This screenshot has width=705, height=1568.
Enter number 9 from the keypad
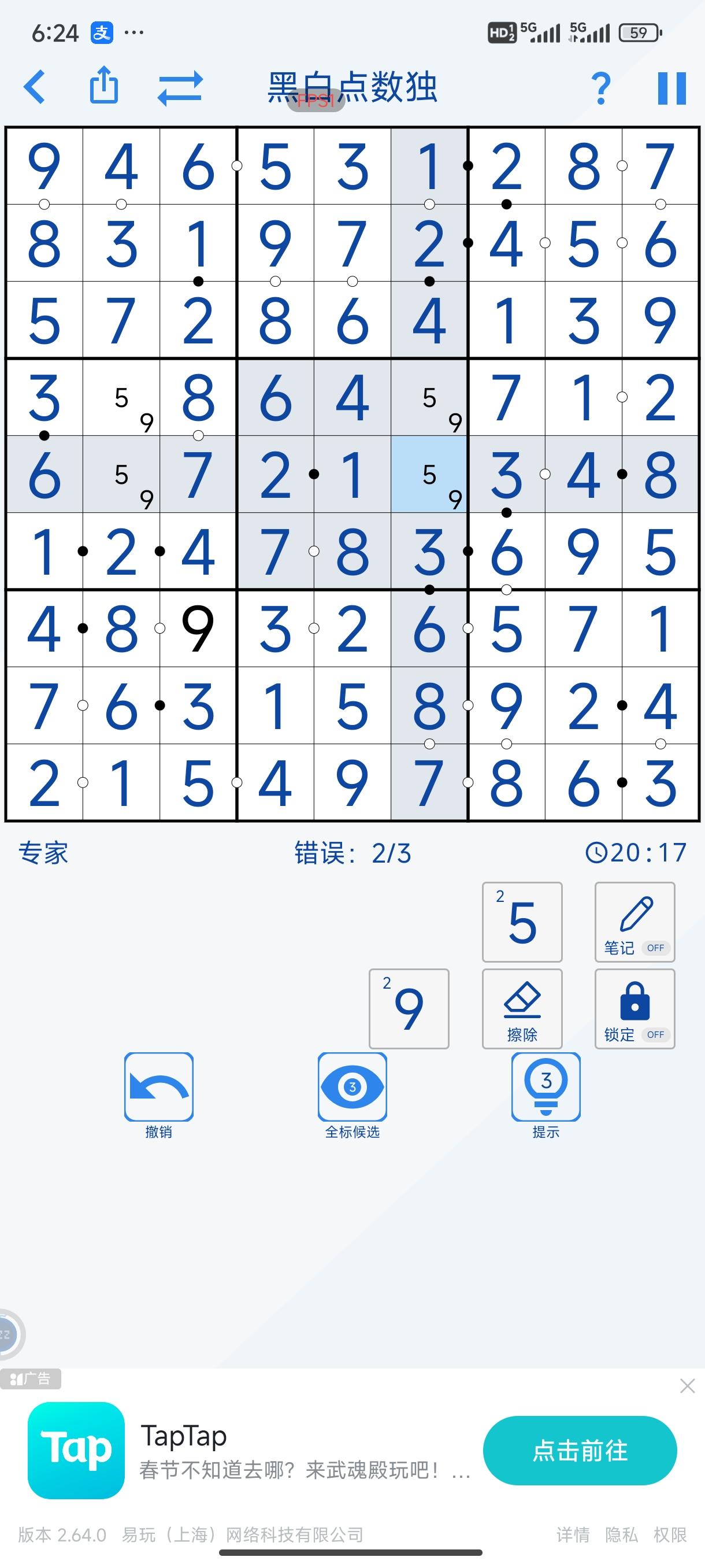(x=409, y=1008)
